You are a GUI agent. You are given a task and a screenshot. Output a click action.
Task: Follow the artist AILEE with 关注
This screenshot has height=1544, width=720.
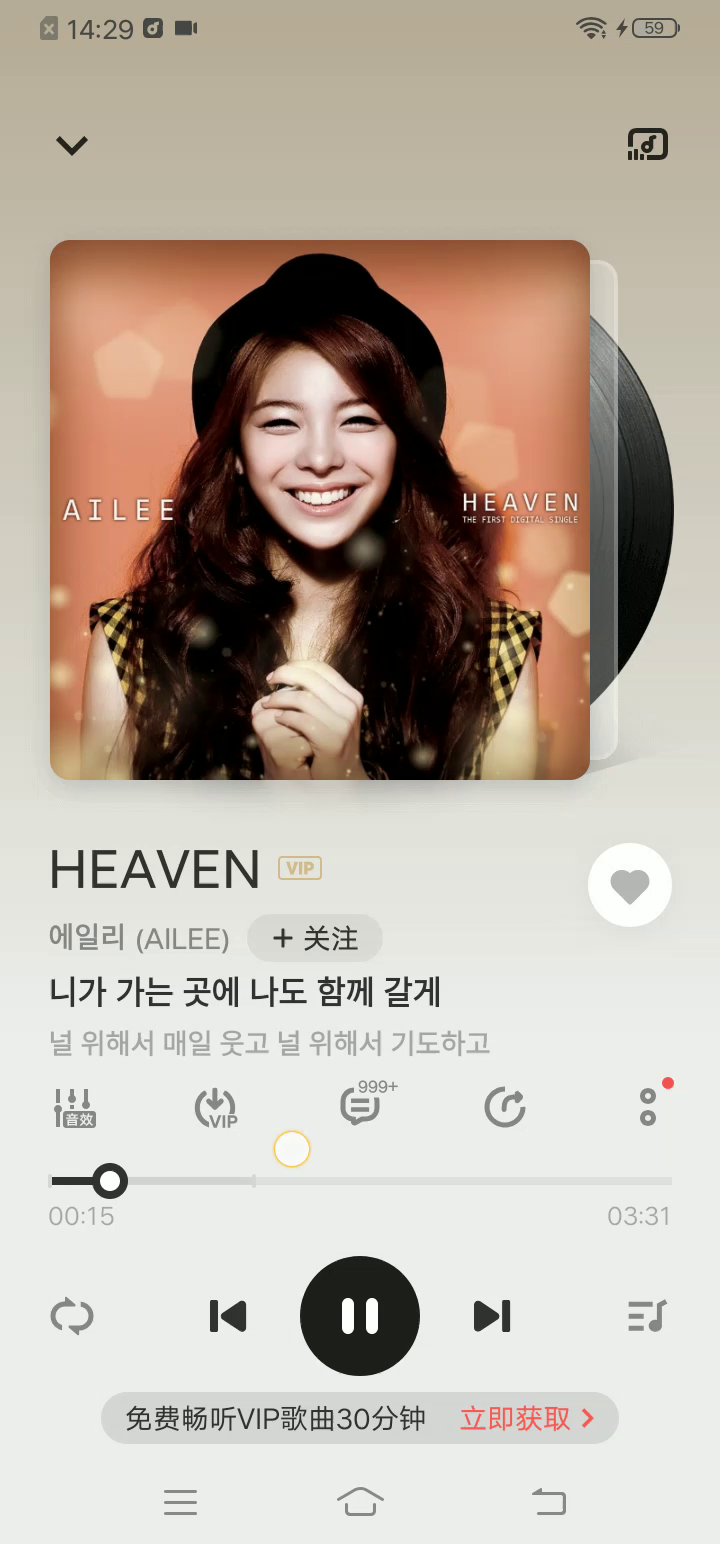(315, 938)
